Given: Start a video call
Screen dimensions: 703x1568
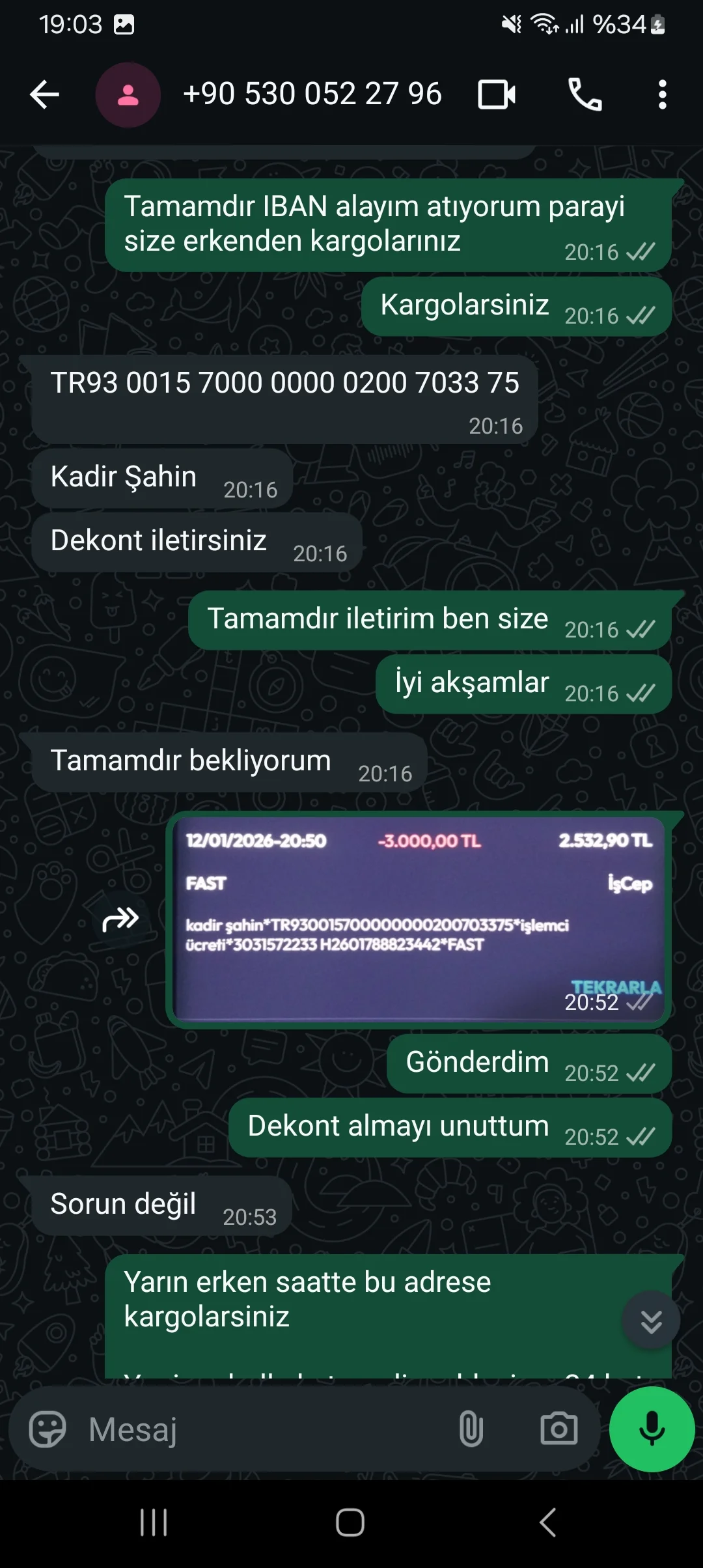Looking at the screenshot, I should coord(497,95).
